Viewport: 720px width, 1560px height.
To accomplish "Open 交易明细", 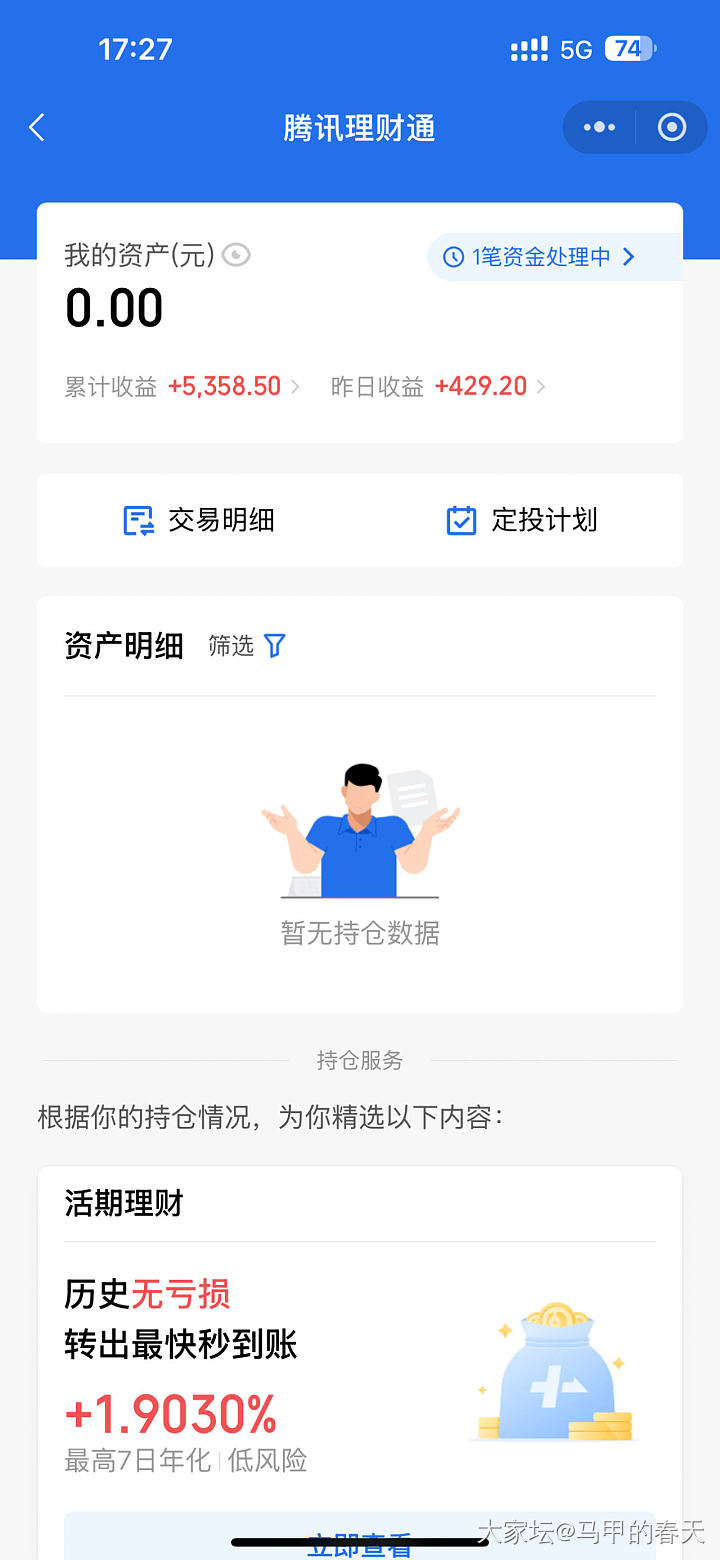I will [x=199, y=521].
